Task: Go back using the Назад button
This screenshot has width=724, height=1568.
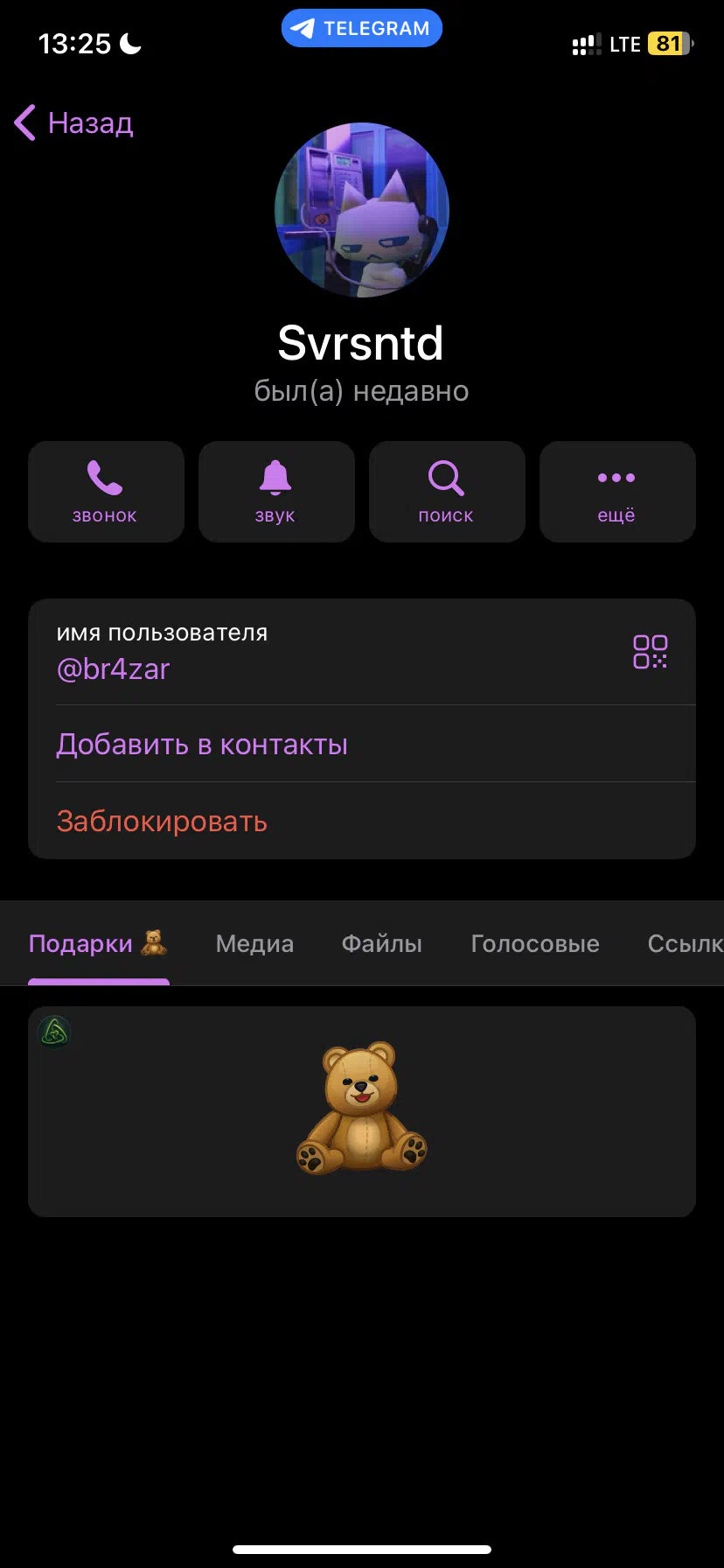Action: (74, 122)
